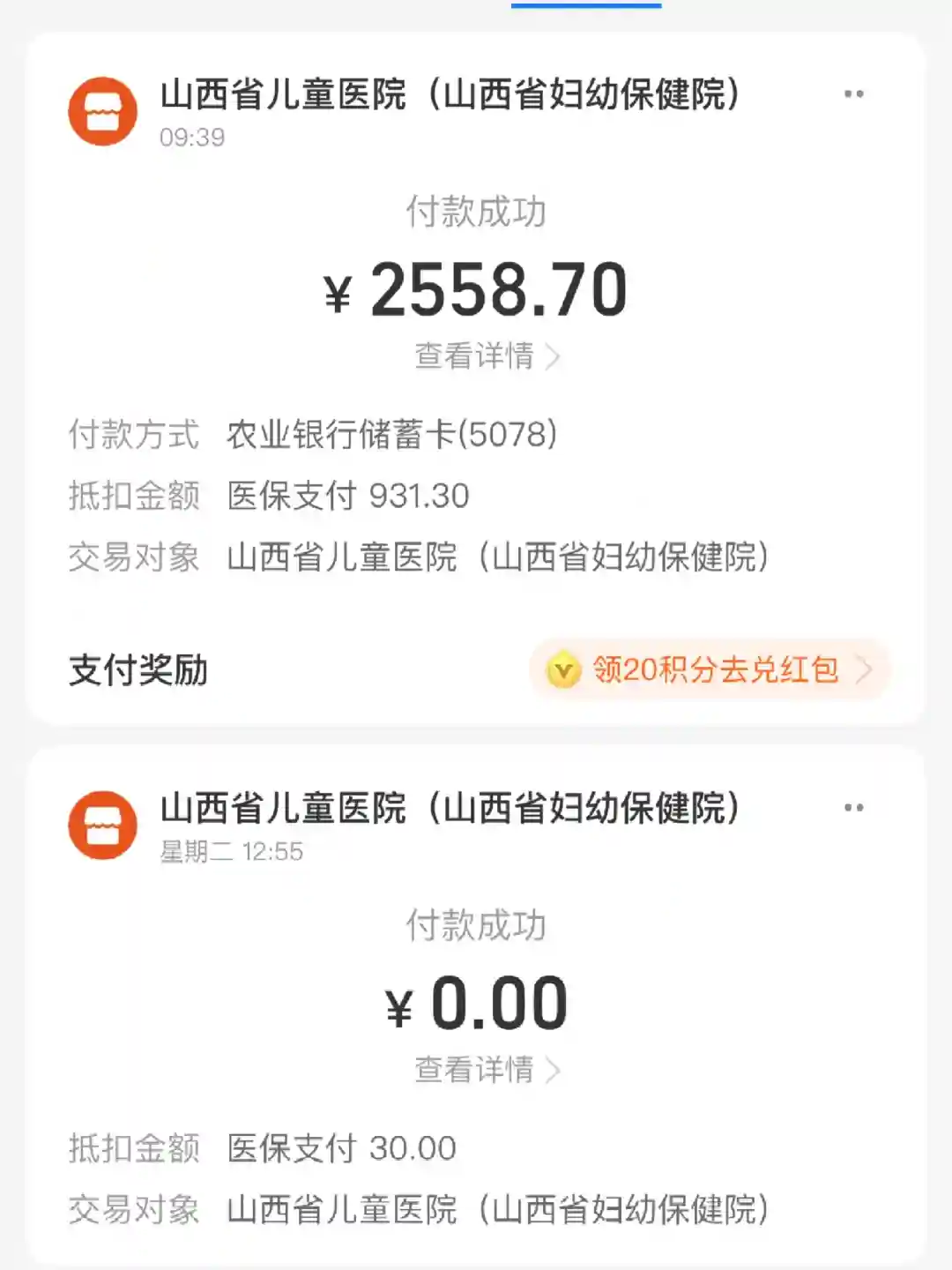Open overflow menu on the 09:39 payment card
Screen dimensions: 952x1270
coord(853,93)
